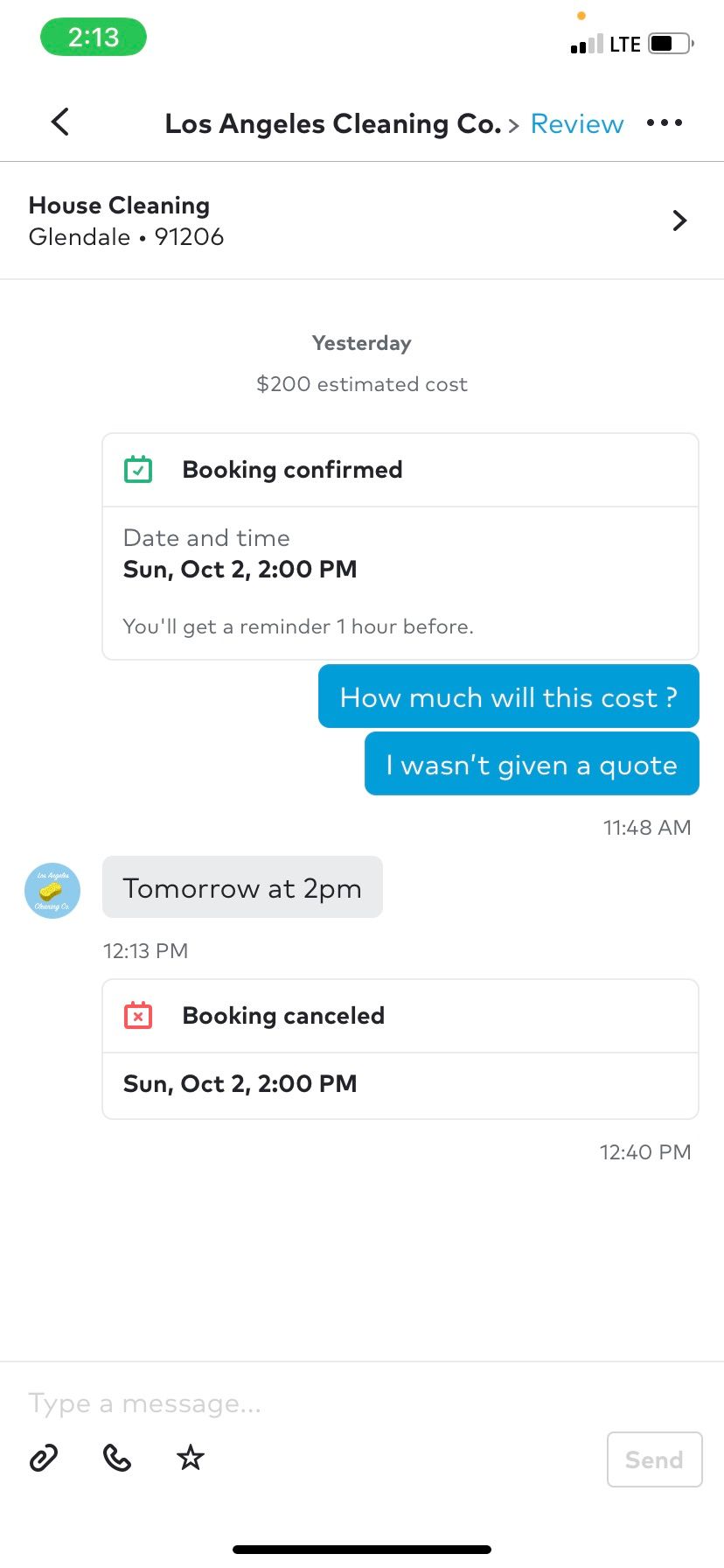Image resolution: width=724 pixels, height=1568 pixels.
Task: Tap the star icon below message field
Action: coord(191,1458)
